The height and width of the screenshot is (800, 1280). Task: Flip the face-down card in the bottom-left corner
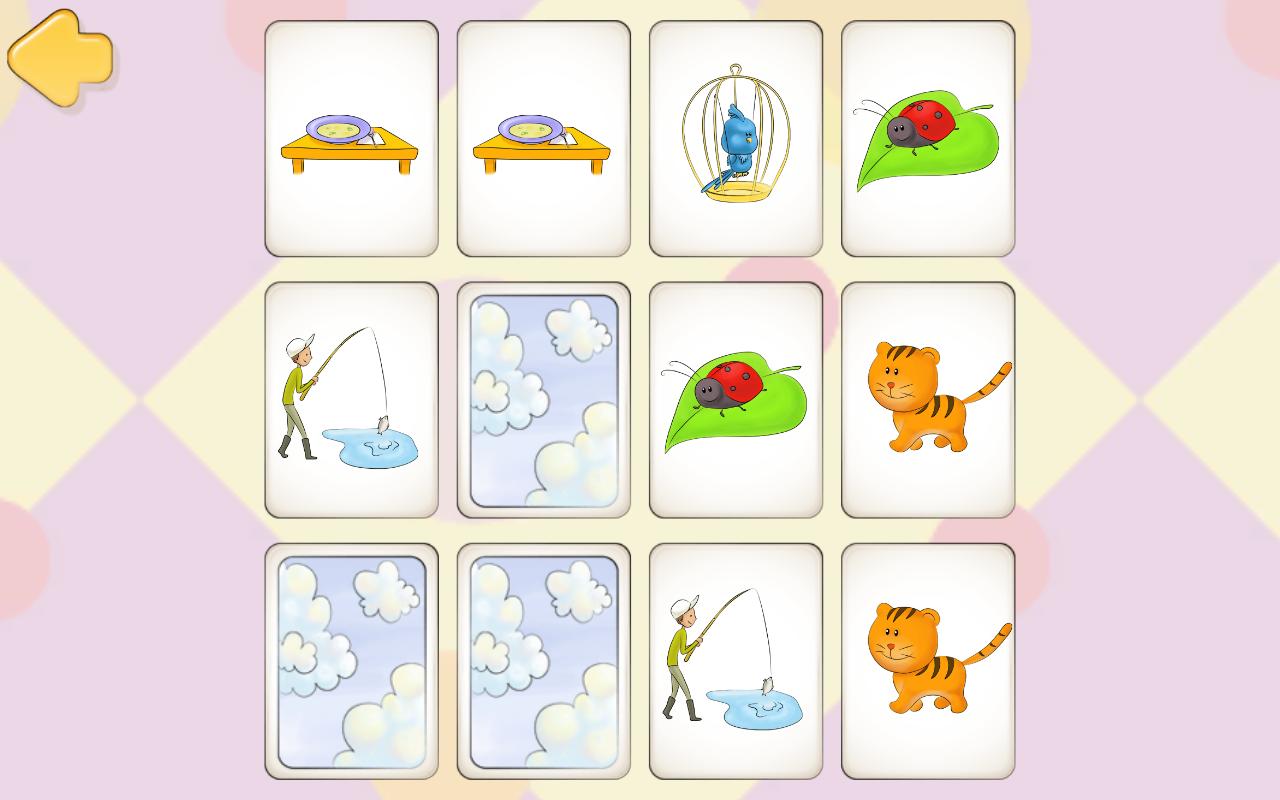pos(351,661)
